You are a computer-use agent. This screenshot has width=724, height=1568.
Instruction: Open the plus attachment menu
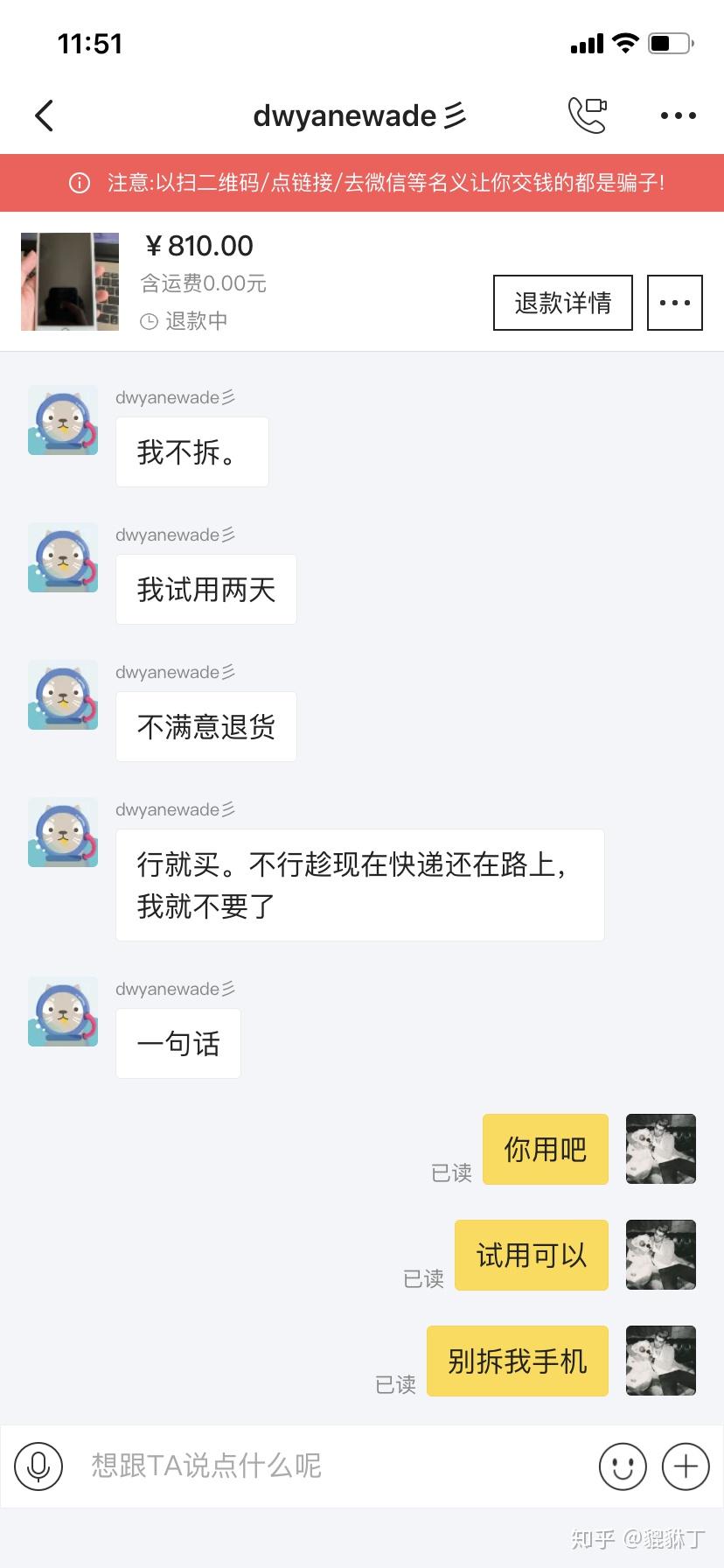pos(685,1466)
